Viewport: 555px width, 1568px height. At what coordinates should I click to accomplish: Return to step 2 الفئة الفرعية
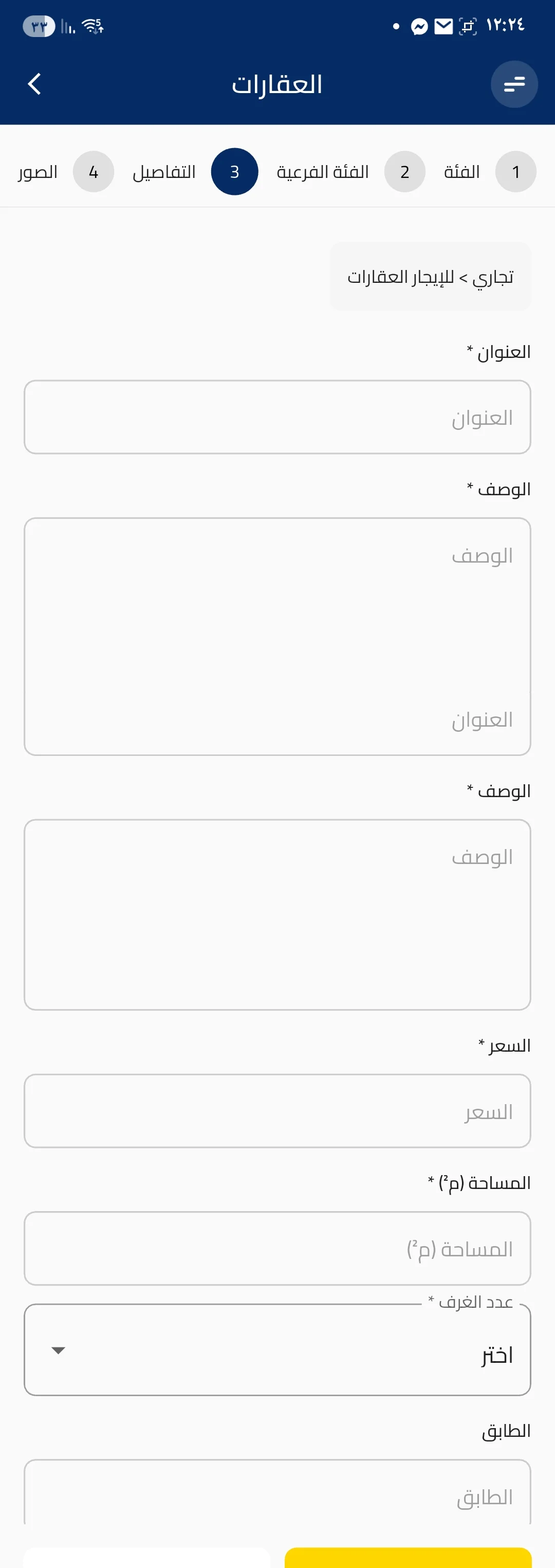(x=405, y=172)
